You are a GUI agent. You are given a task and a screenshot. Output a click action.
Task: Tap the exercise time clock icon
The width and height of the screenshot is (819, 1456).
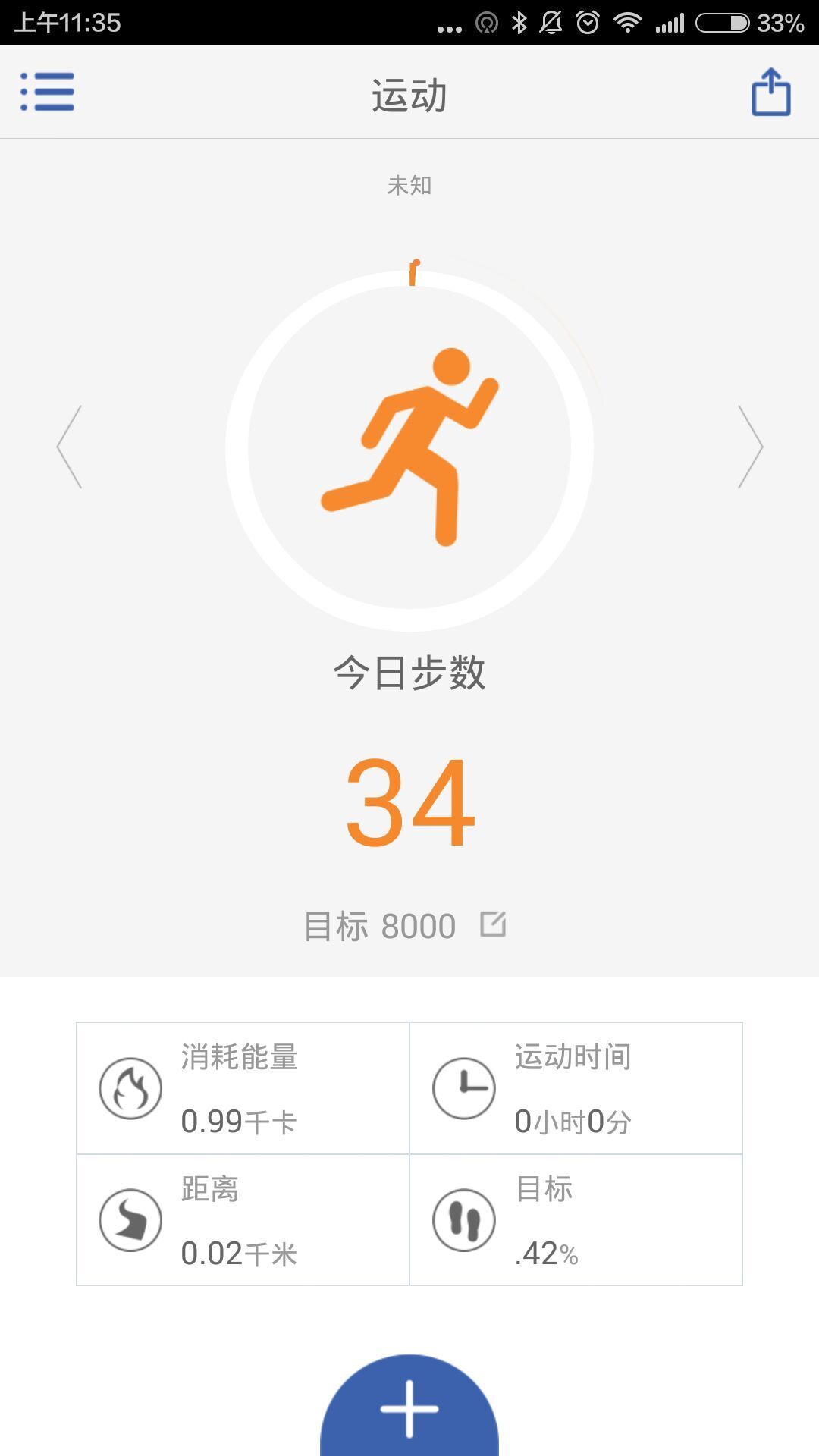click(x=464, y=1087)
